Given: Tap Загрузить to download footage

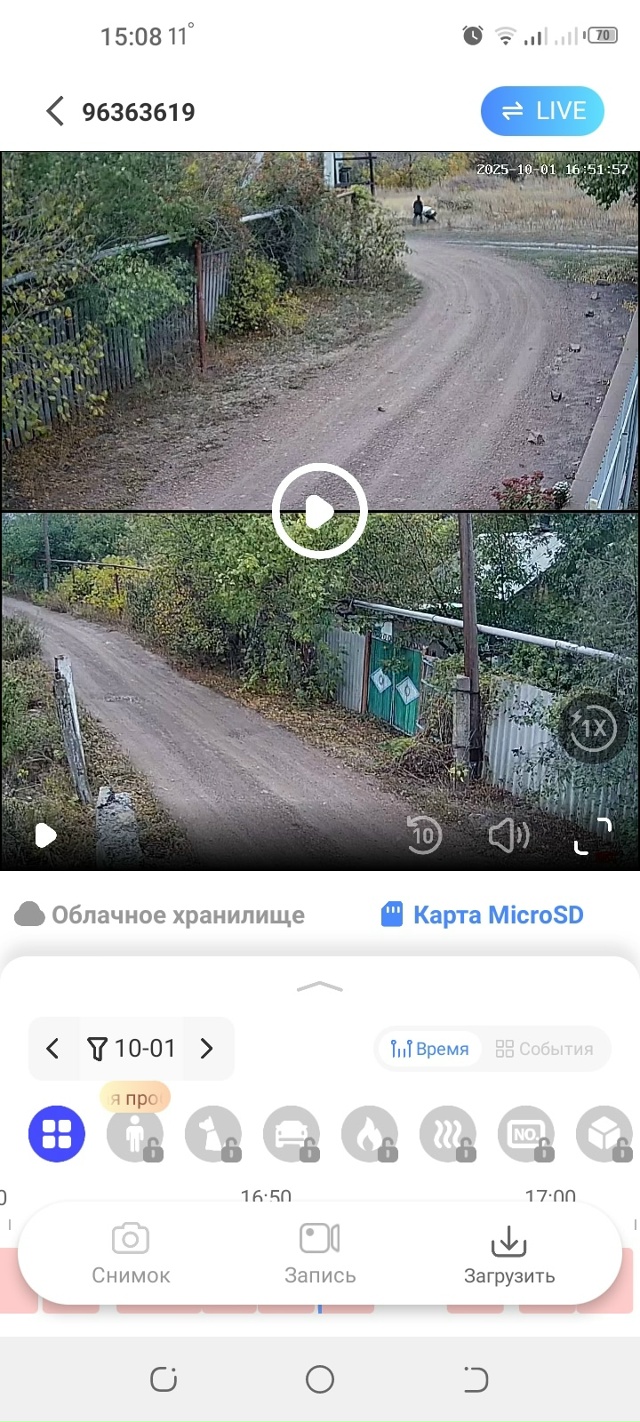Looking at the screenshot, I should 509,1253.
